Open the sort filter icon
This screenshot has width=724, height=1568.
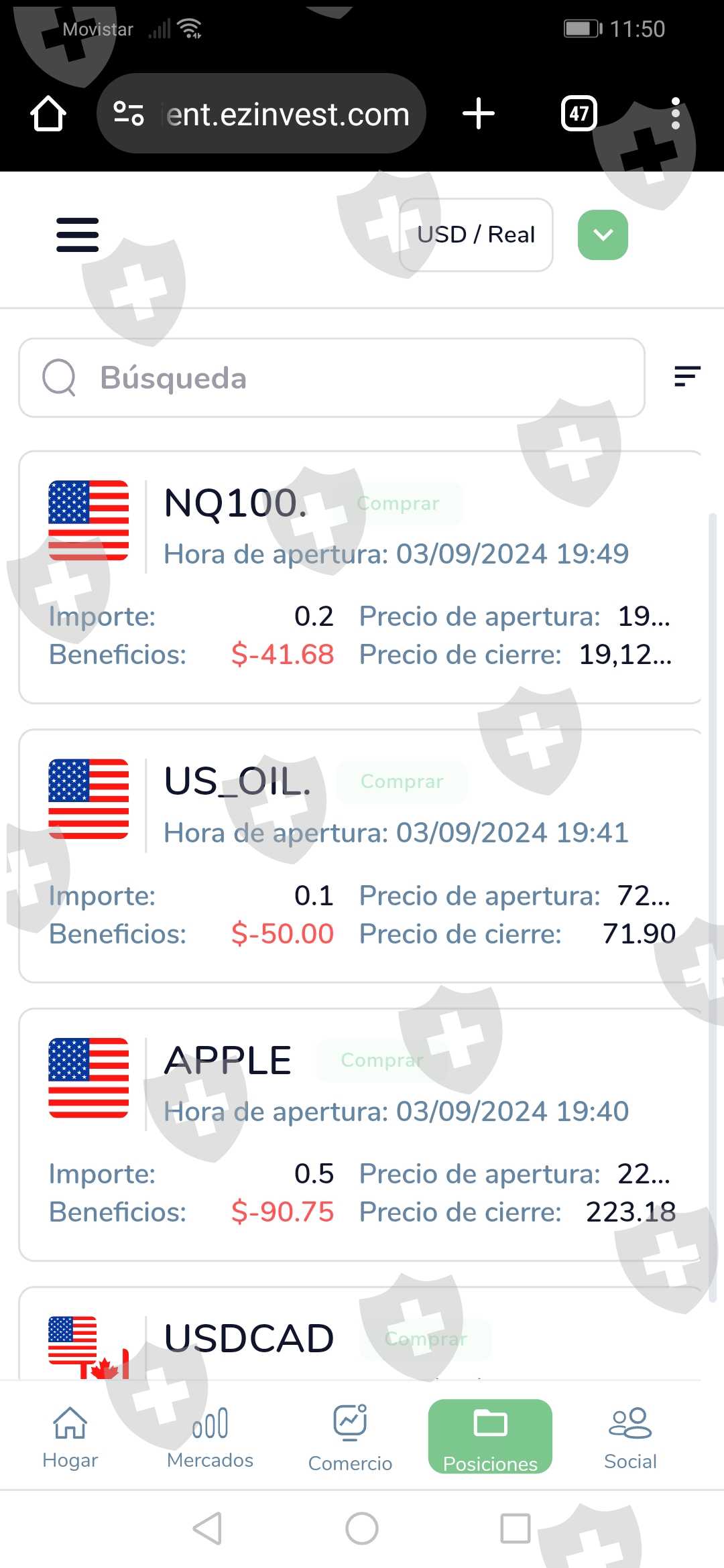click(x=687, y=377)
